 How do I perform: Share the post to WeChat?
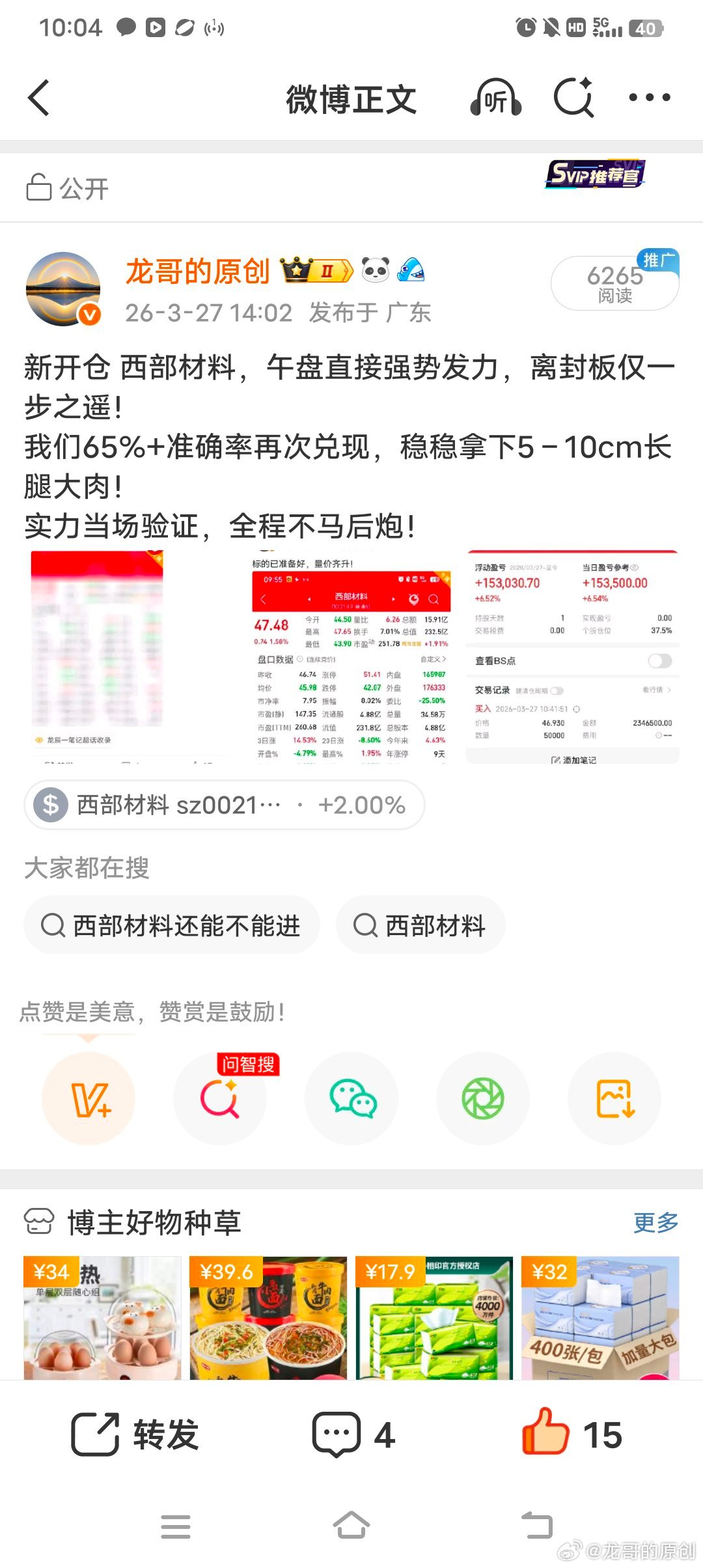(351, 1098)
